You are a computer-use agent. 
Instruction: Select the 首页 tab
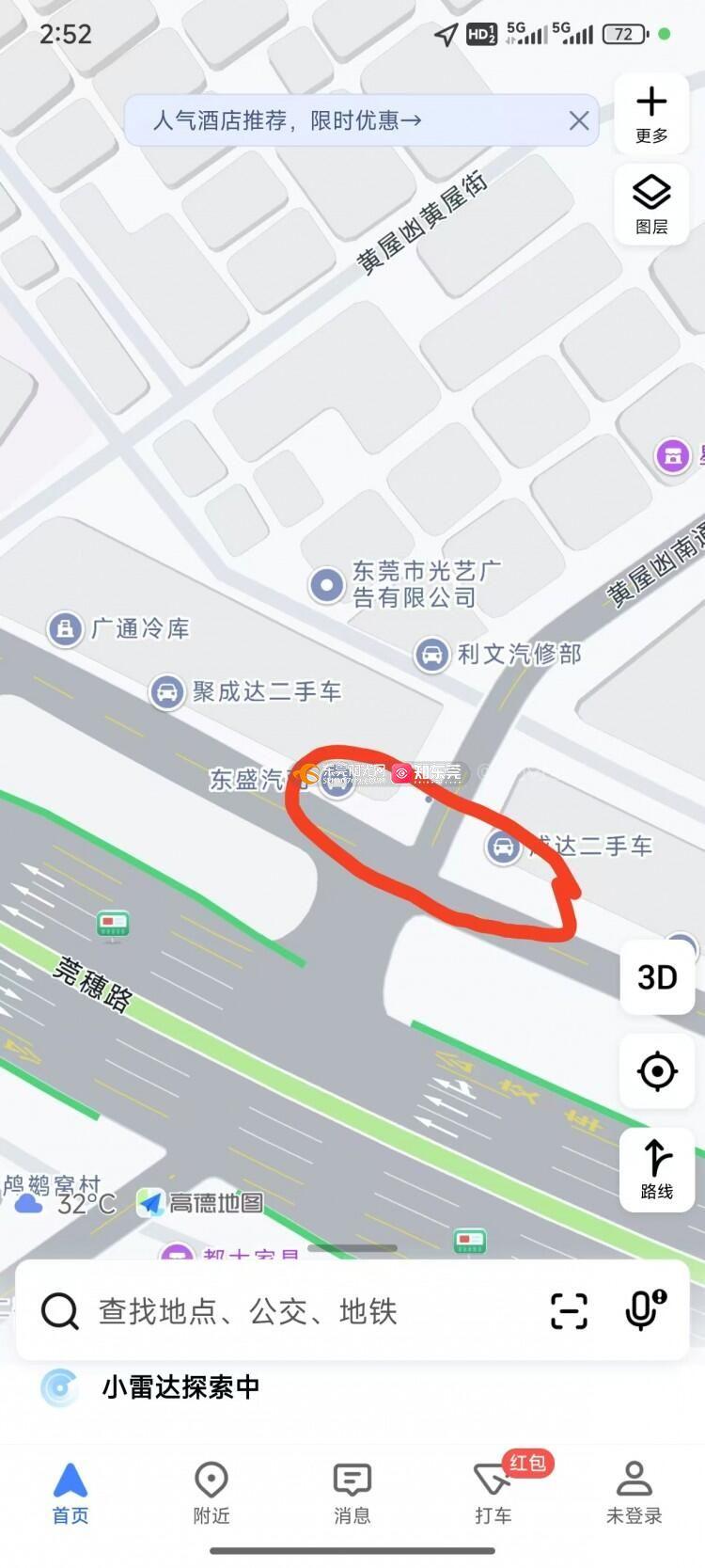coord(70,1494)
